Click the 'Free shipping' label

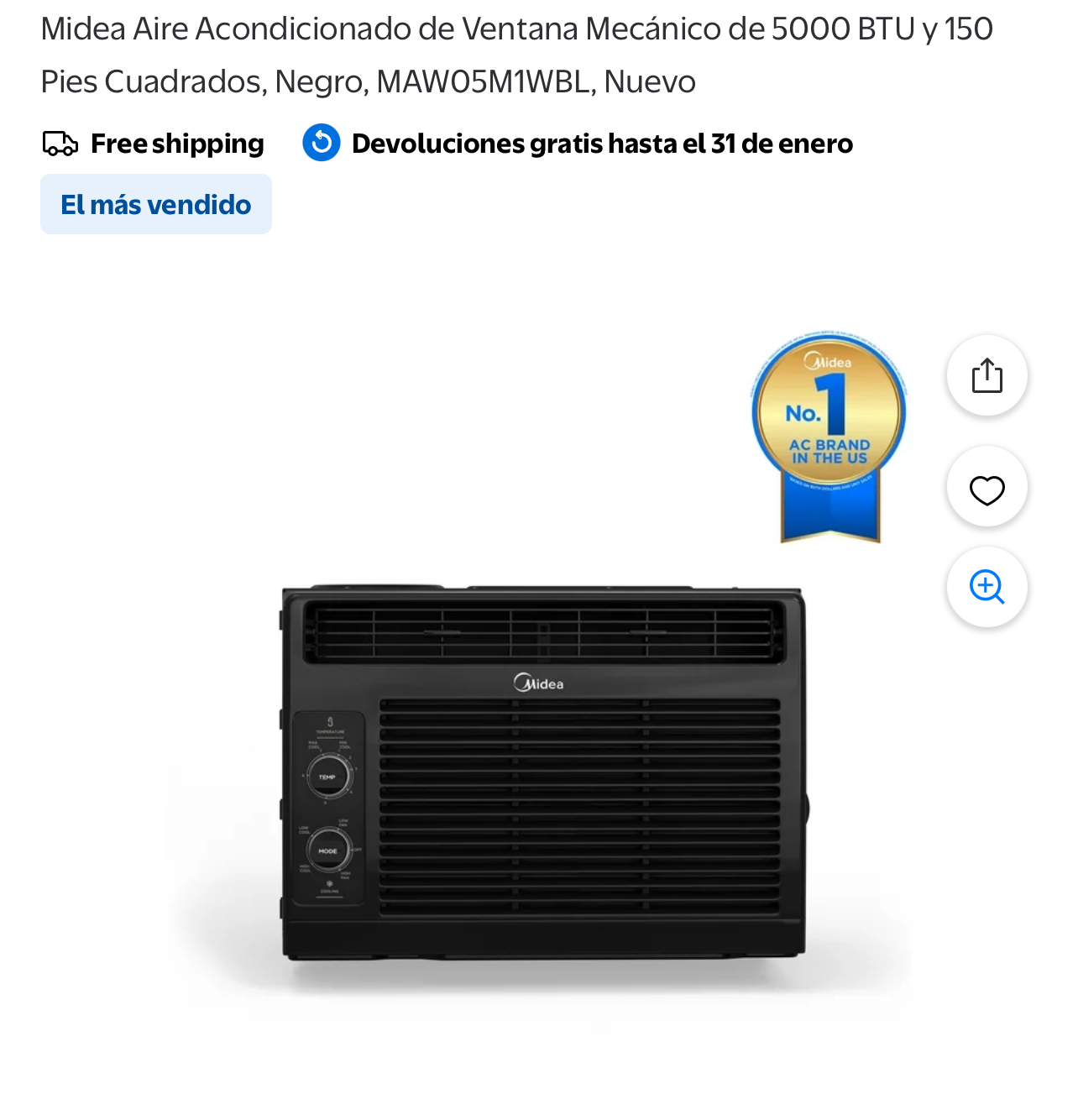point(176,143)
